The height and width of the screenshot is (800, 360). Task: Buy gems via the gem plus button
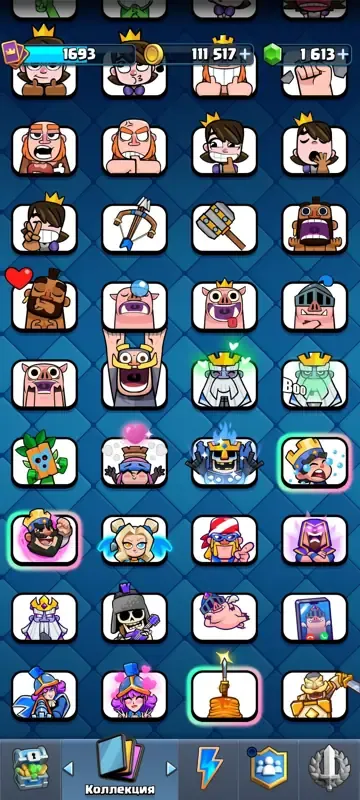[344, 54]
